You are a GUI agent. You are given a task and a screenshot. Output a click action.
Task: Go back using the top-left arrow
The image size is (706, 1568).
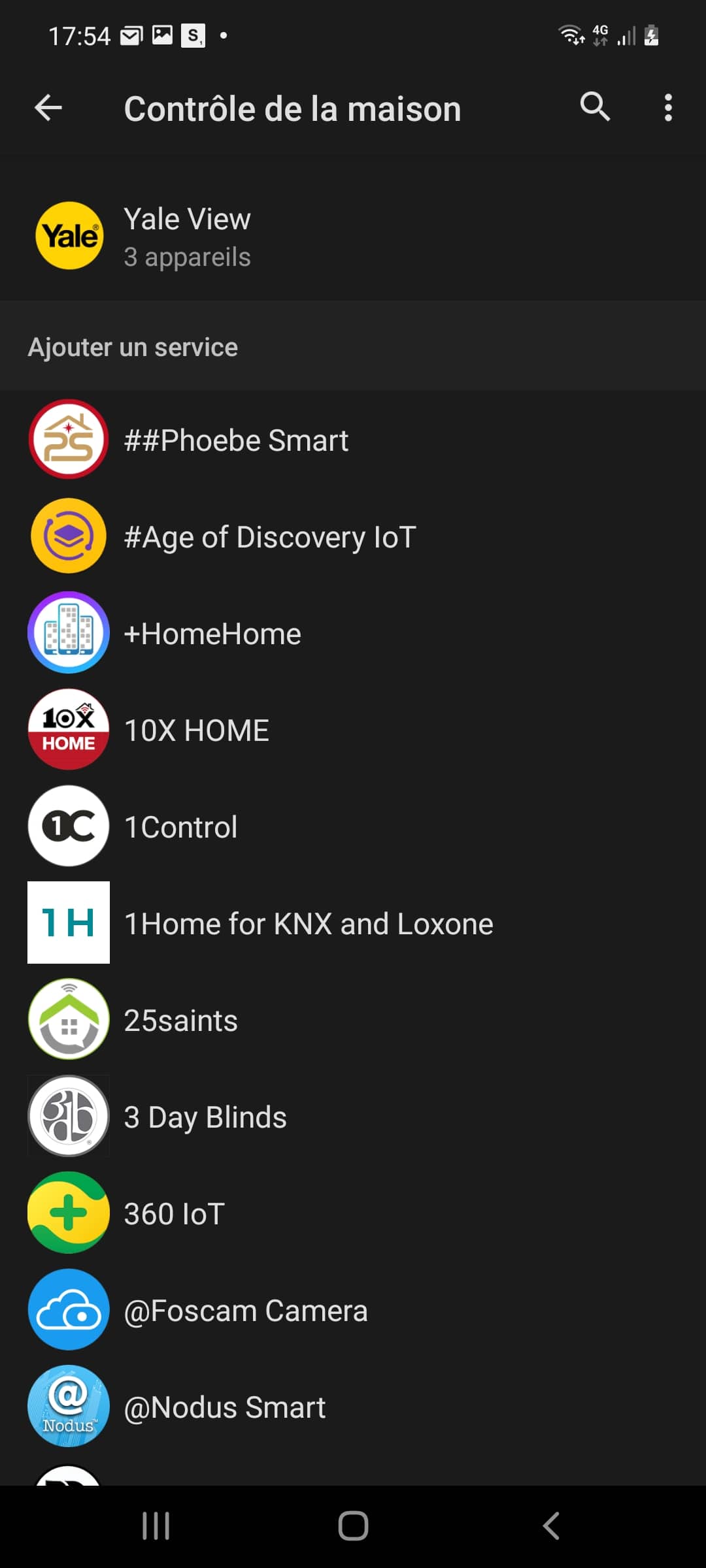click(48, 108)
